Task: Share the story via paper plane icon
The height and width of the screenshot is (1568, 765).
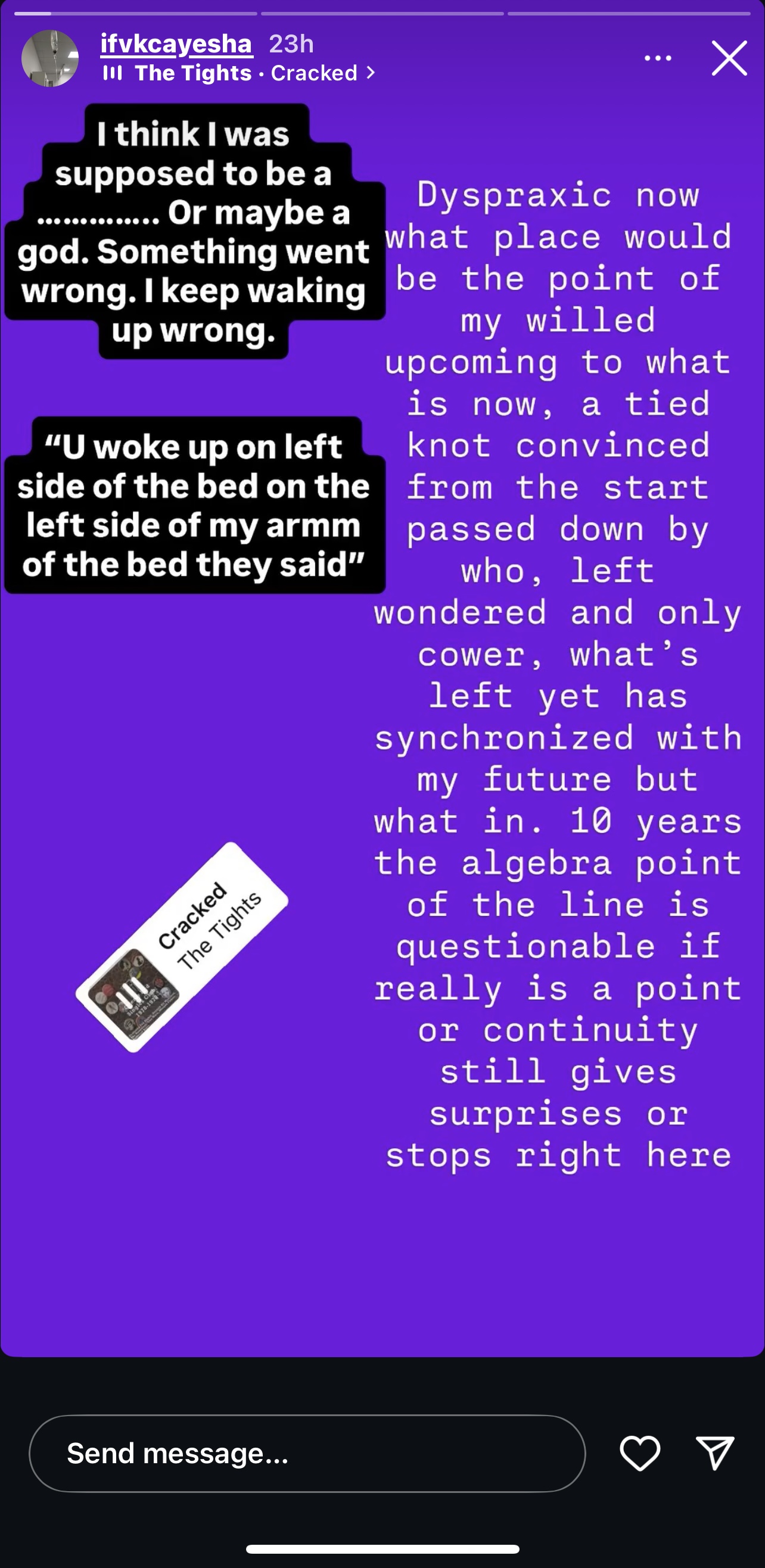Action: (x=715, y=1453)
